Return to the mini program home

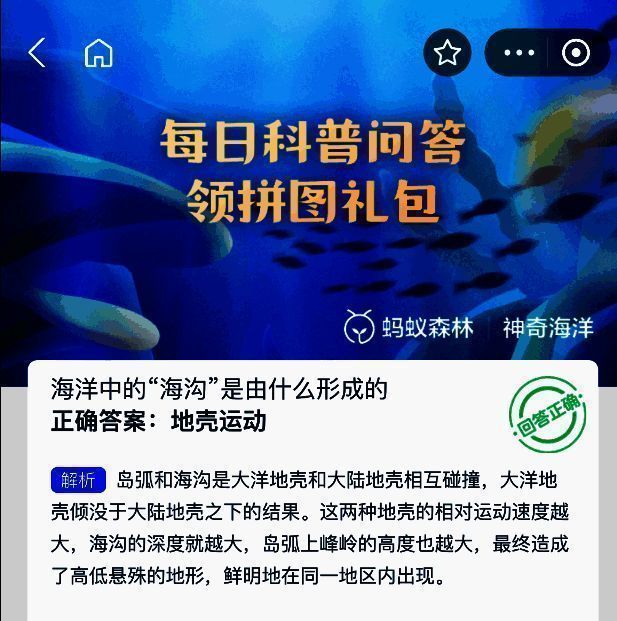click(98, 53)
